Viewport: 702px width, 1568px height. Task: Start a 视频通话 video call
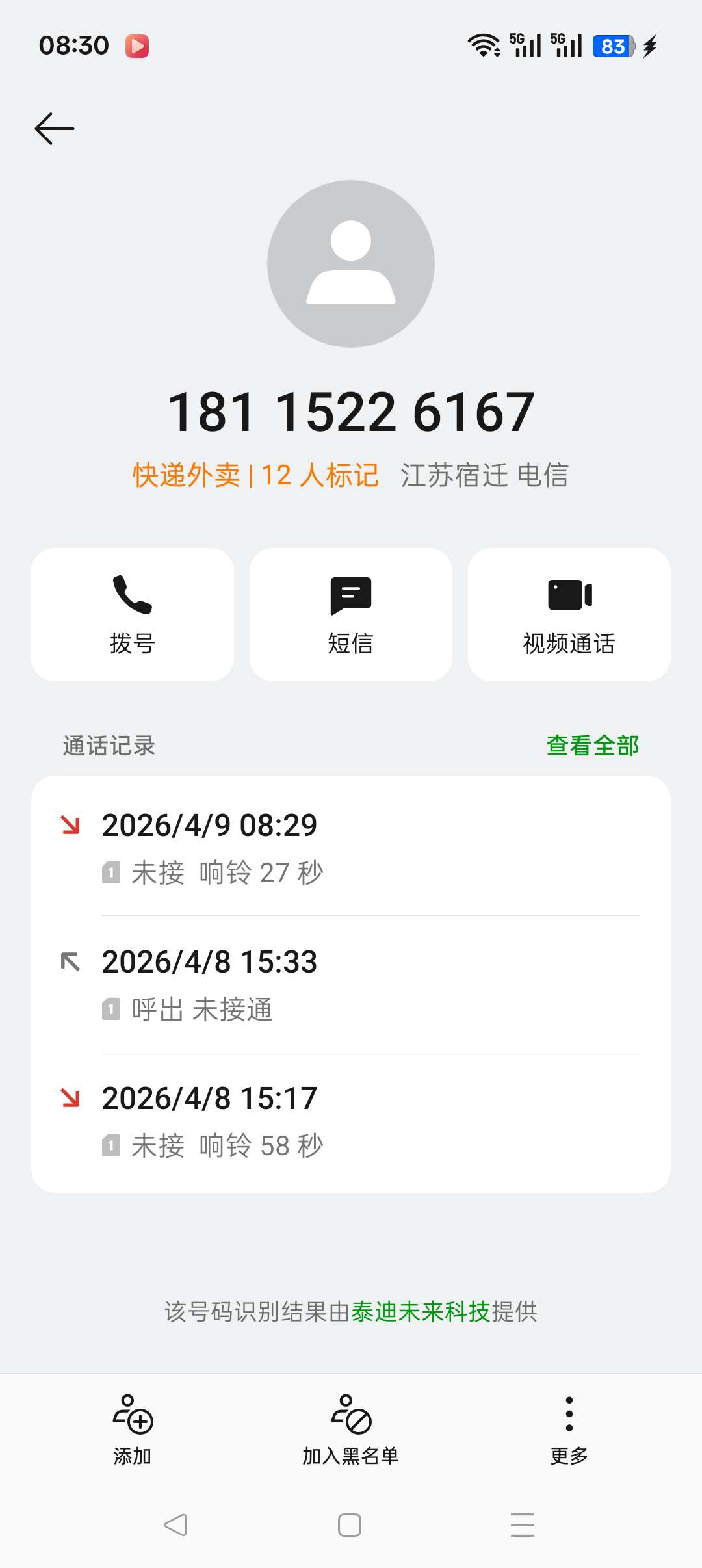coord(569,614)
